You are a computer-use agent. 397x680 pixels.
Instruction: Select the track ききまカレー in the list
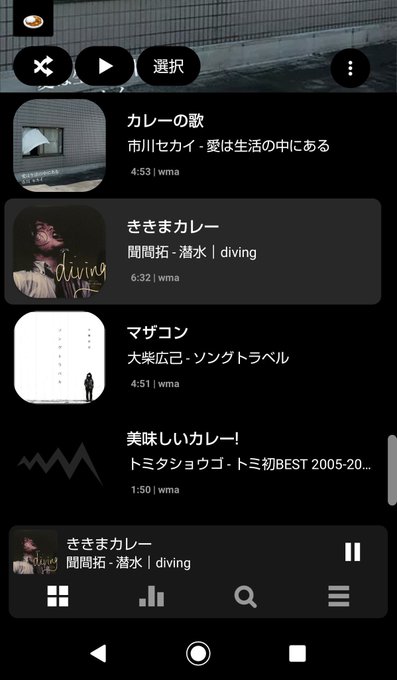[193, 252]
